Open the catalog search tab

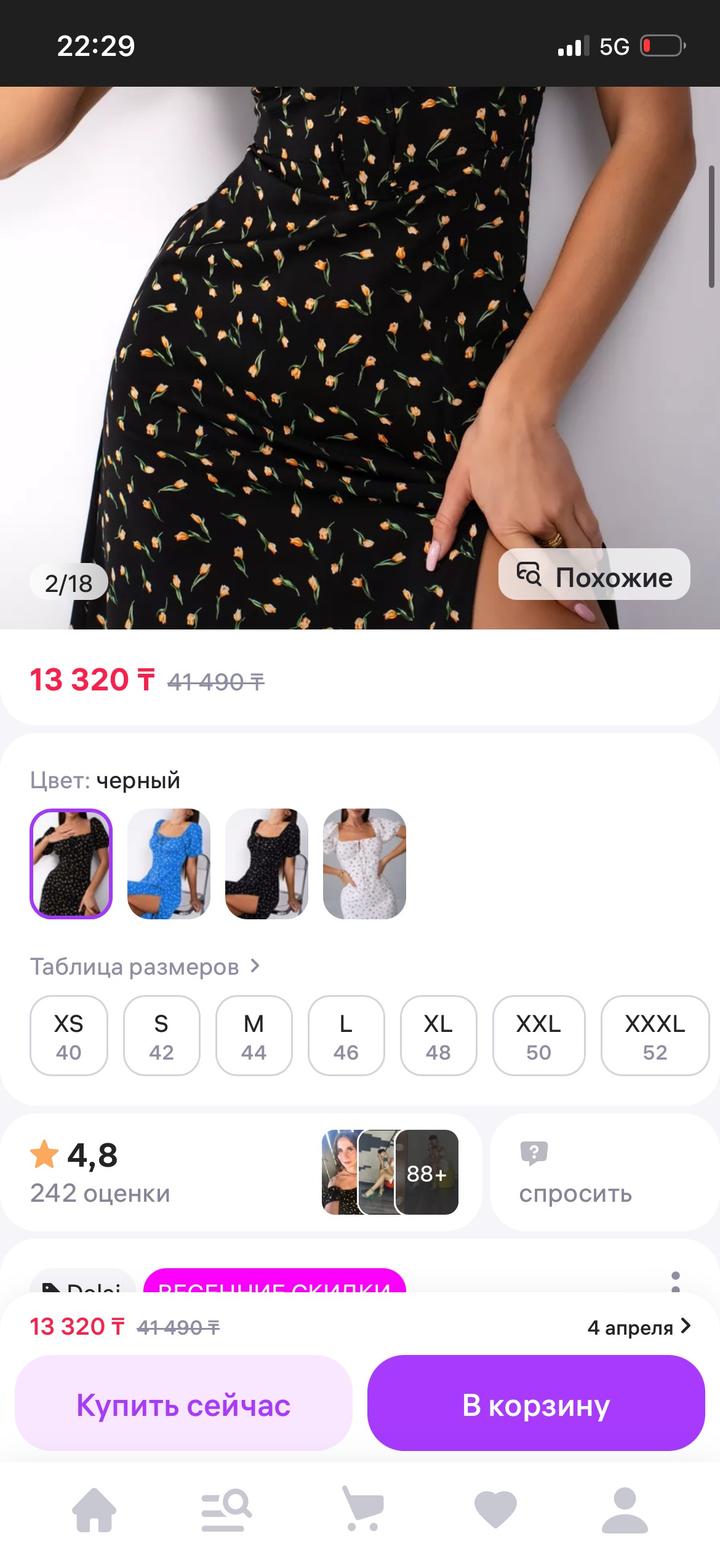pos(226,1510)
